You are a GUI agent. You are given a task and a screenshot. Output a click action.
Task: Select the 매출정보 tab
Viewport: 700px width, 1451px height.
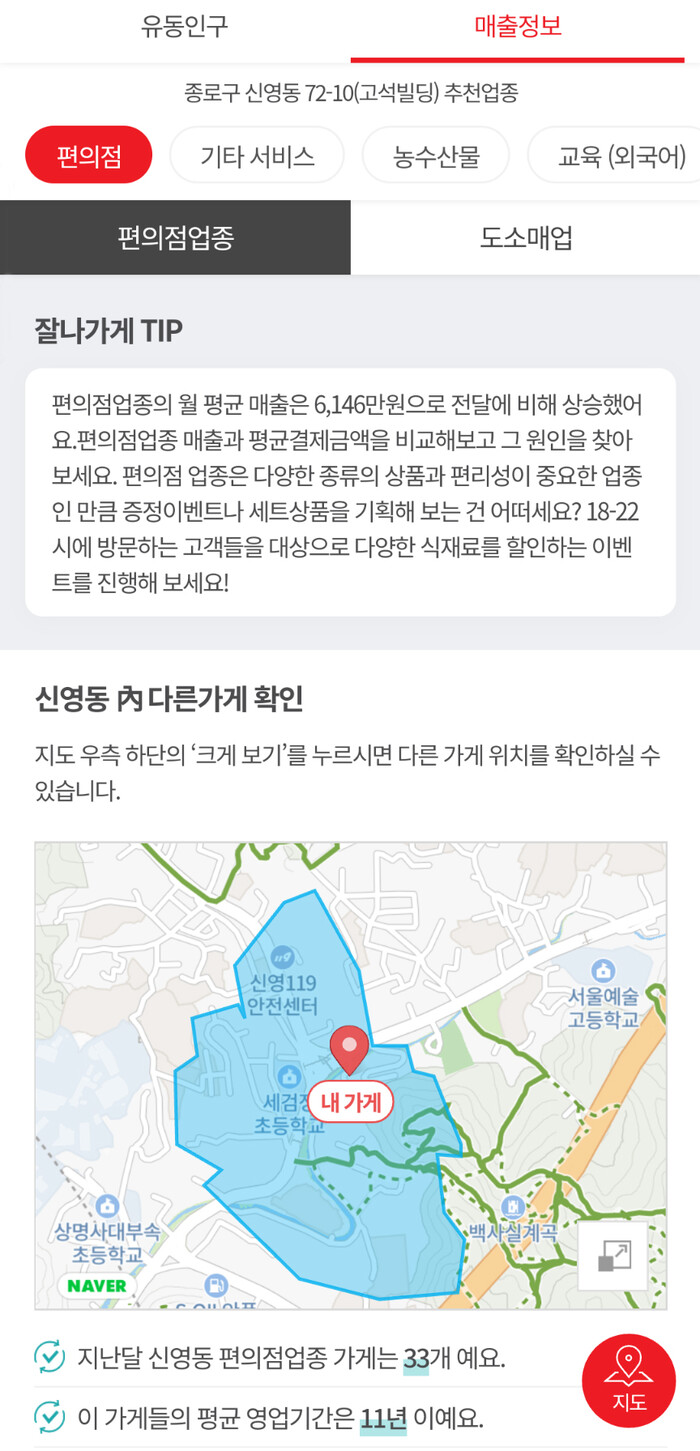point(517,27)
